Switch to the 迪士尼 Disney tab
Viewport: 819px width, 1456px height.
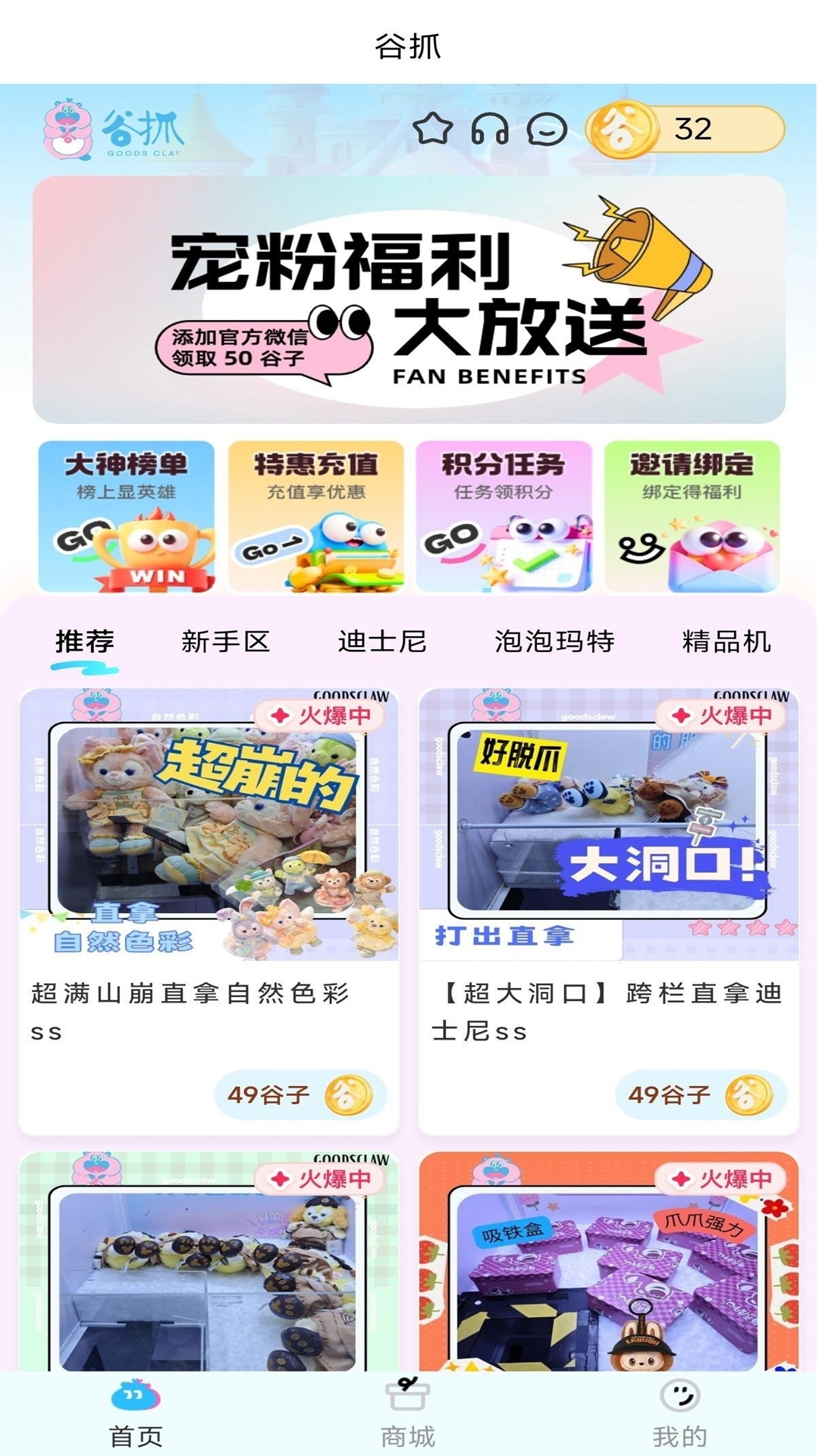click(x=383, y=641)
